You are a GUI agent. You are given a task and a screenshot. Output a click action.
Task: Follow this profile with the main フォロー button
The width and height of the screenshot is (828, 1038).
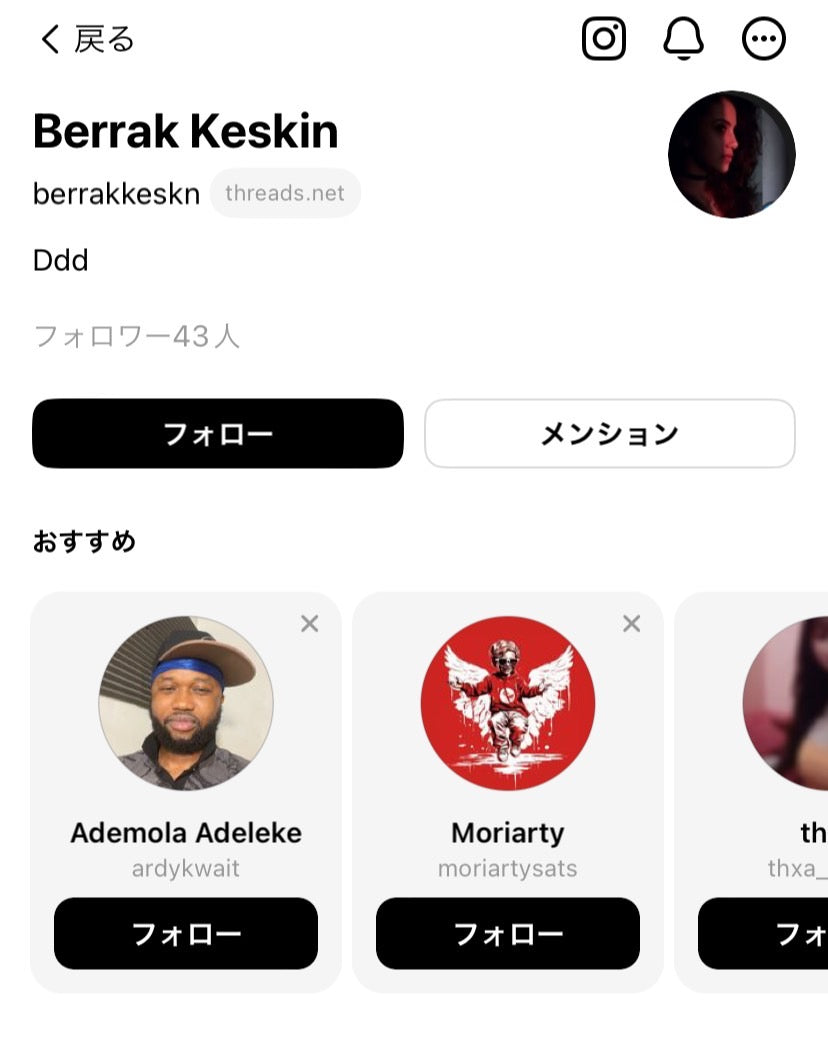click(x=218, y=434)
